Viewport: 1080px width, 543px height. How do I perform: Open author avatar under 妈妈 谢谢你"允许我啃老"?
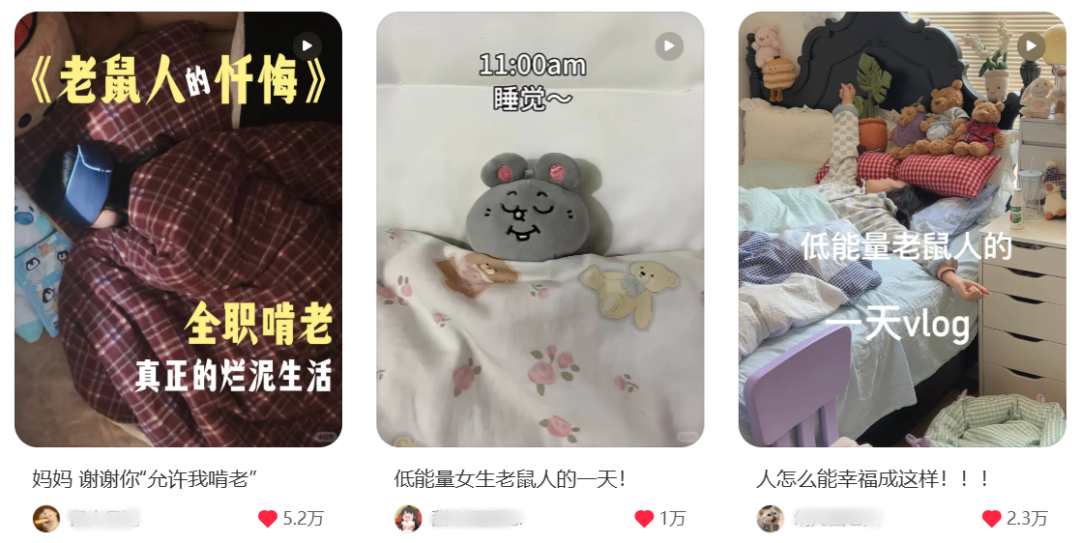coord(46,518)
